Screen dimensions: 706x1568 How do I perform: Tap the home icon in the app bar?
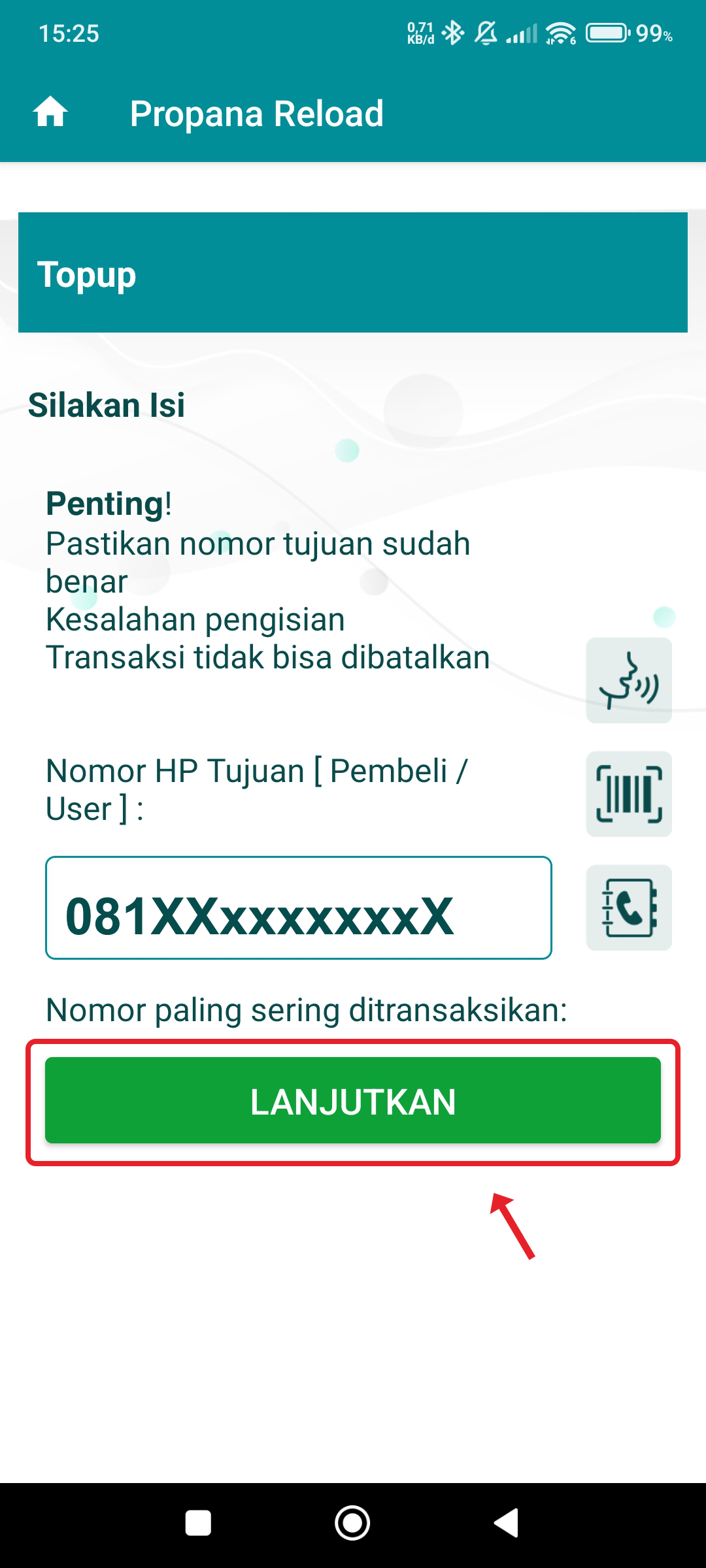pyautogui.click(x=50, y=112)
